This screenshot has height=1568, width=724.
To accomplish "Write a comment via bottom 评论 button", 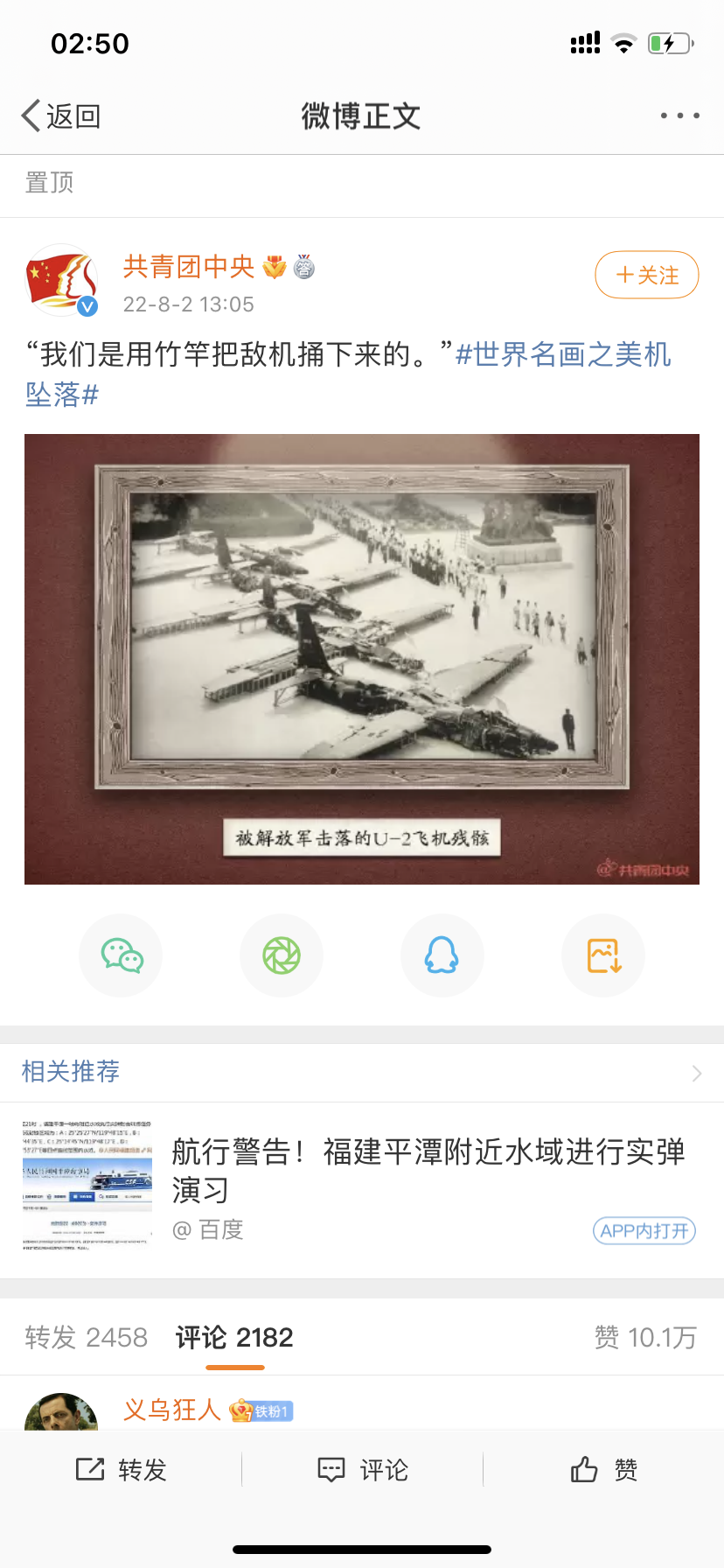I will 362,1470.
